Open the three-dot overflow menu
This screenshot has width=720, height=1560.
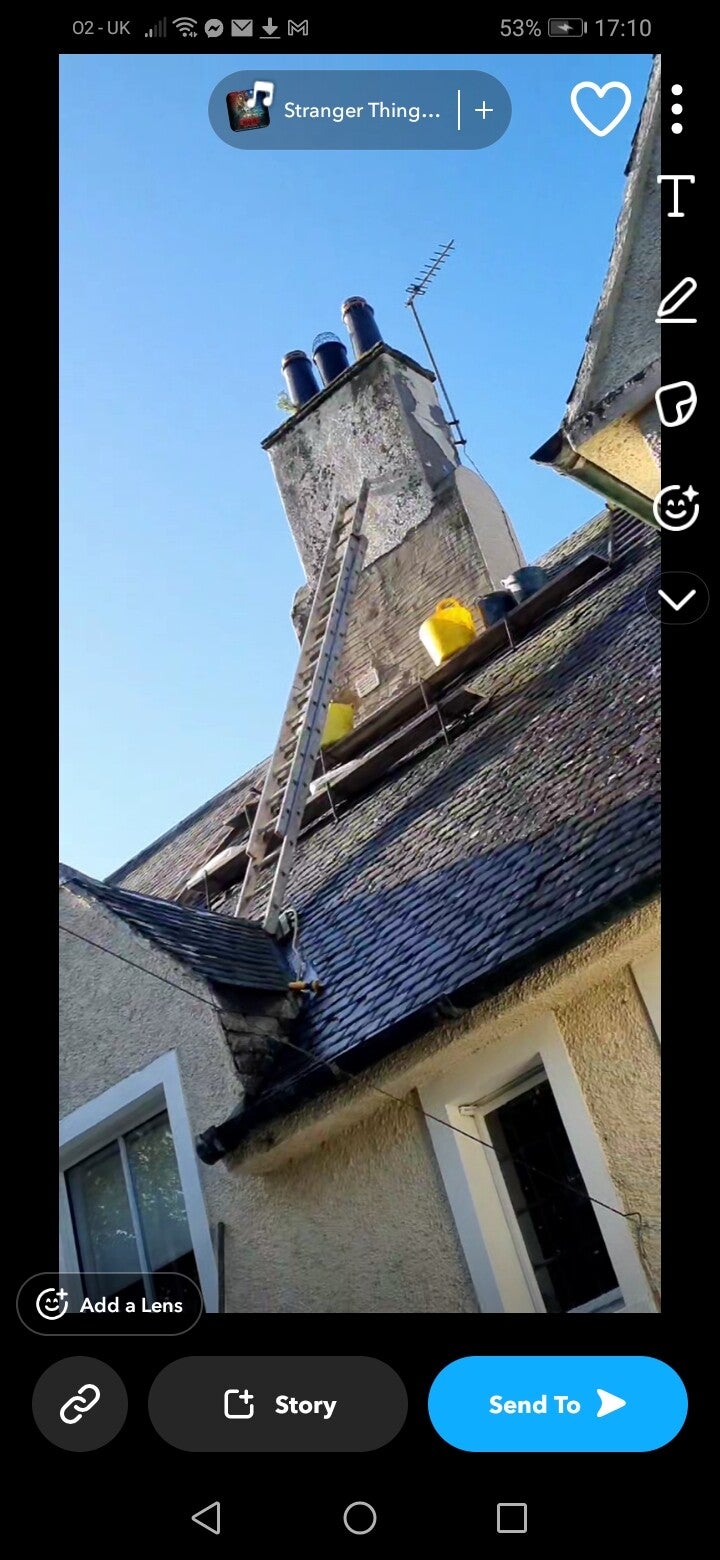tap(677, 109)
